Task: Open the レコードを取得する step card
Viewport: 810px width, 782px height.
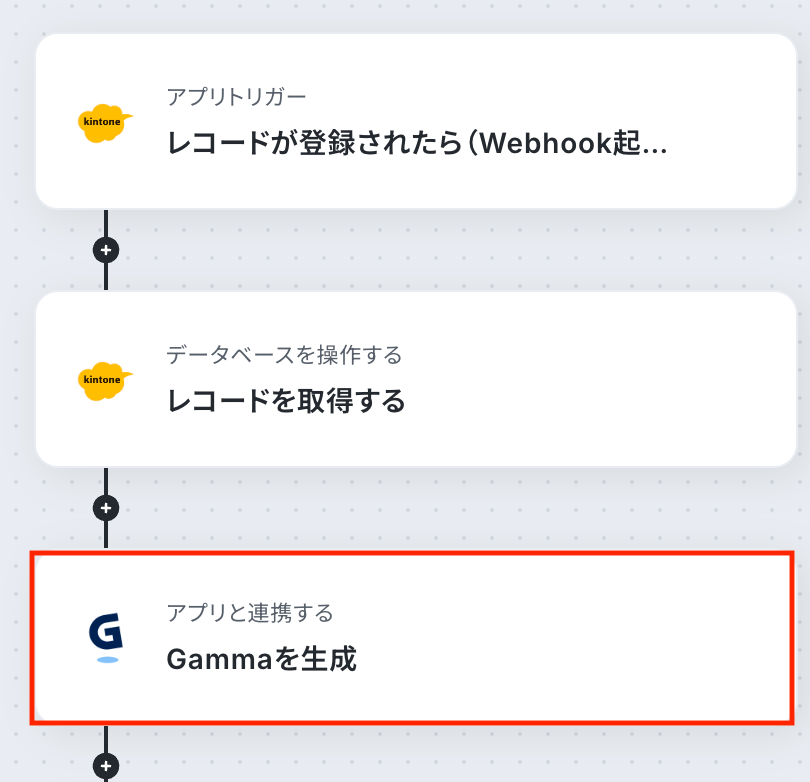Action: [x=415, y=379]
